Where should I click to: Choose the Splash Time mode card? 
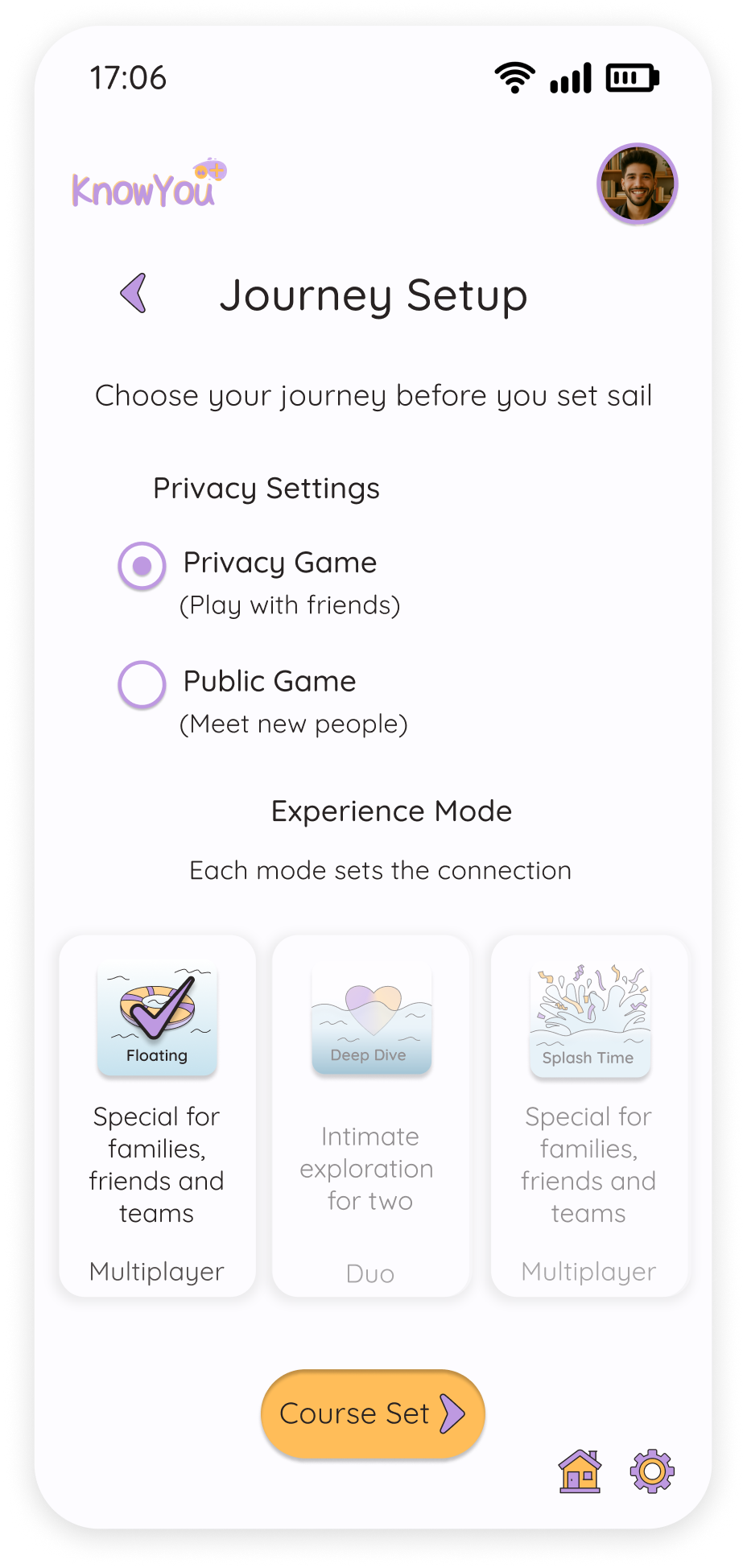point(589,1115)
